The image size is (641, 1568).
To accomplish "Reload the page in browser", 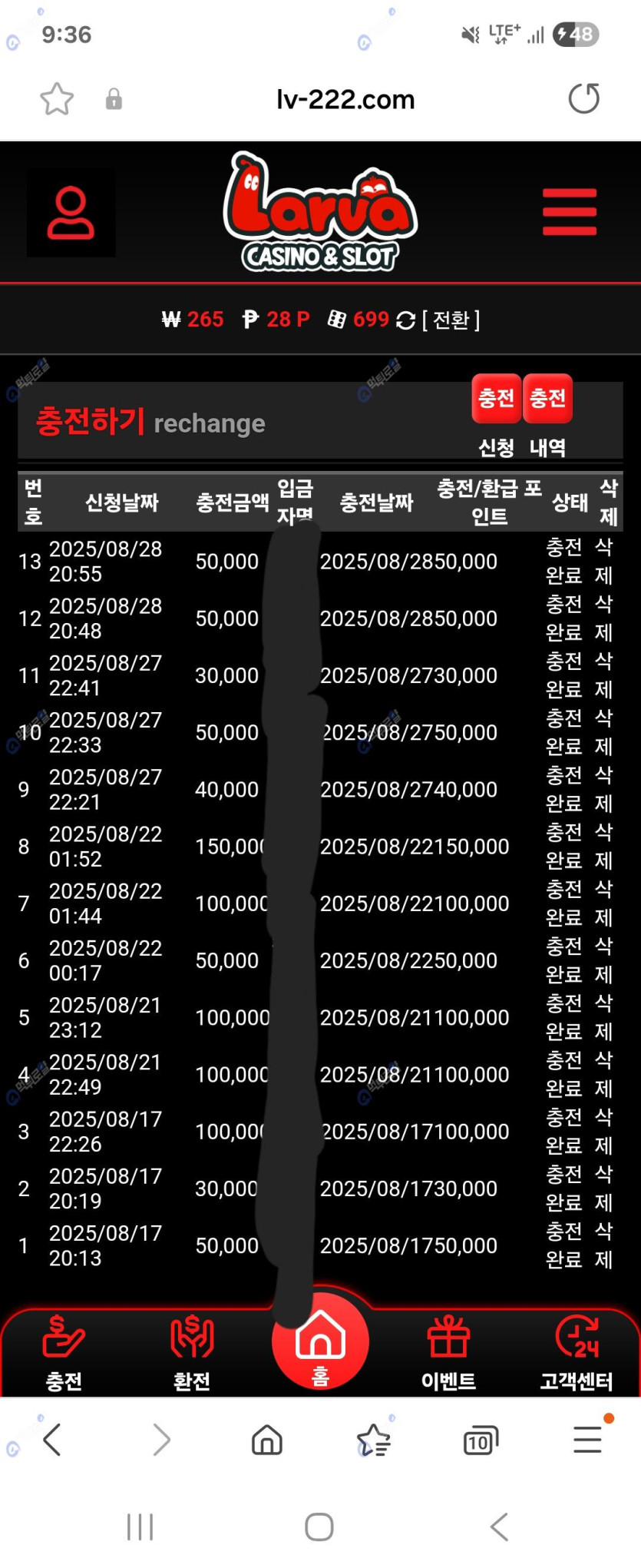I will [583, 99].
